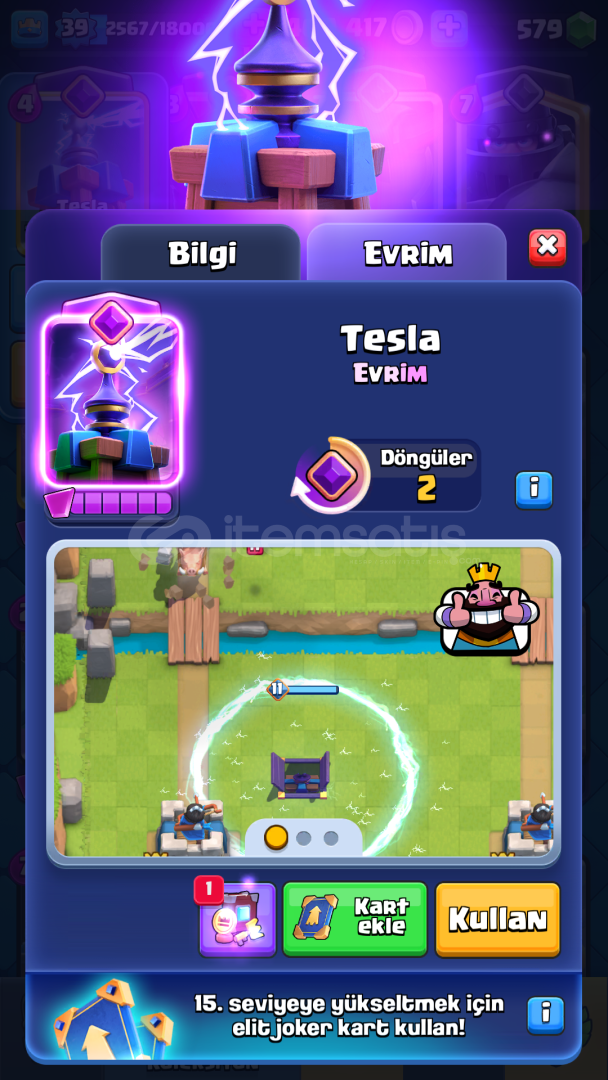Tap the green Kart ekle button
The image size is (608, 1080).
pyautogui.click(x=355, y=919)
